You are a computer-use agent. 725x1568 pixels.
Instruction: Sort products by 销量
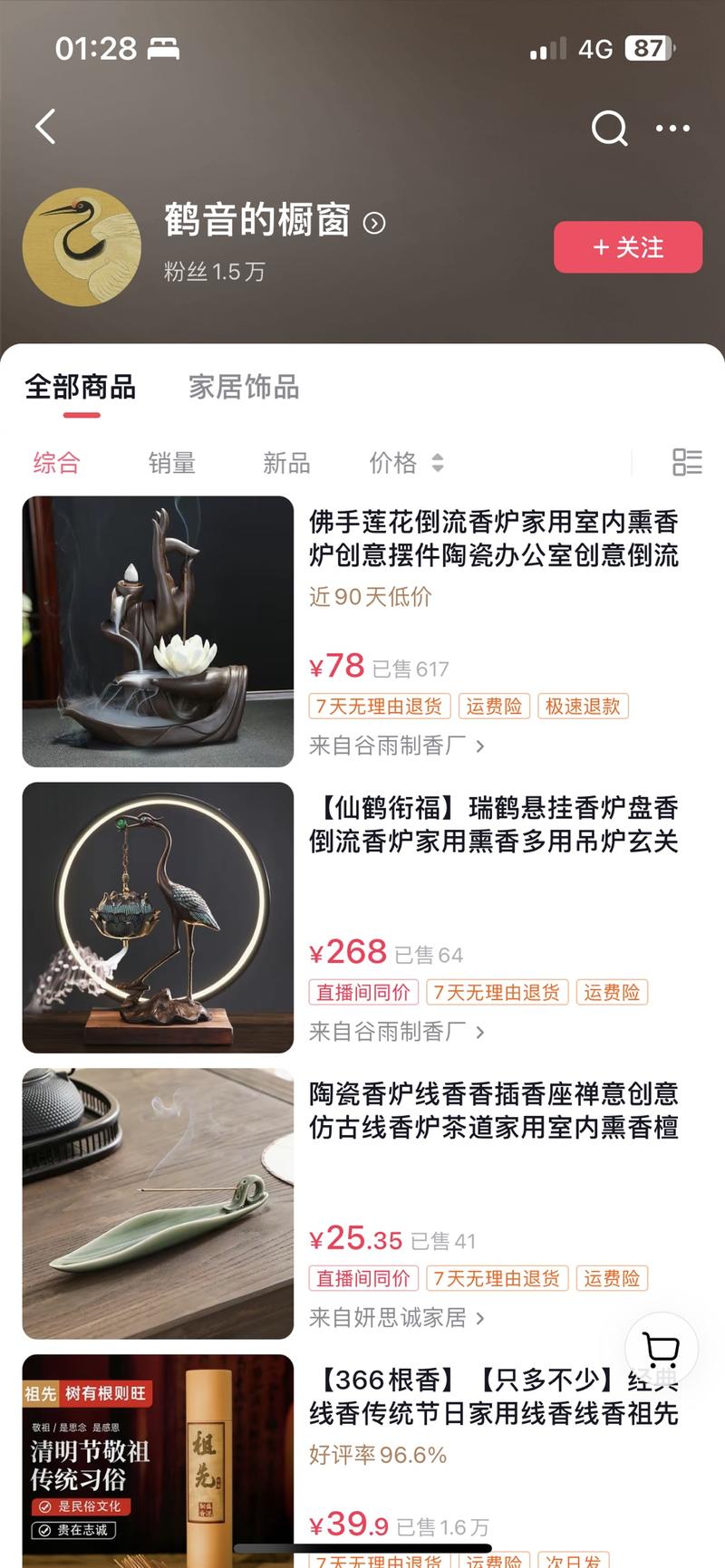(x=172, y=463)
